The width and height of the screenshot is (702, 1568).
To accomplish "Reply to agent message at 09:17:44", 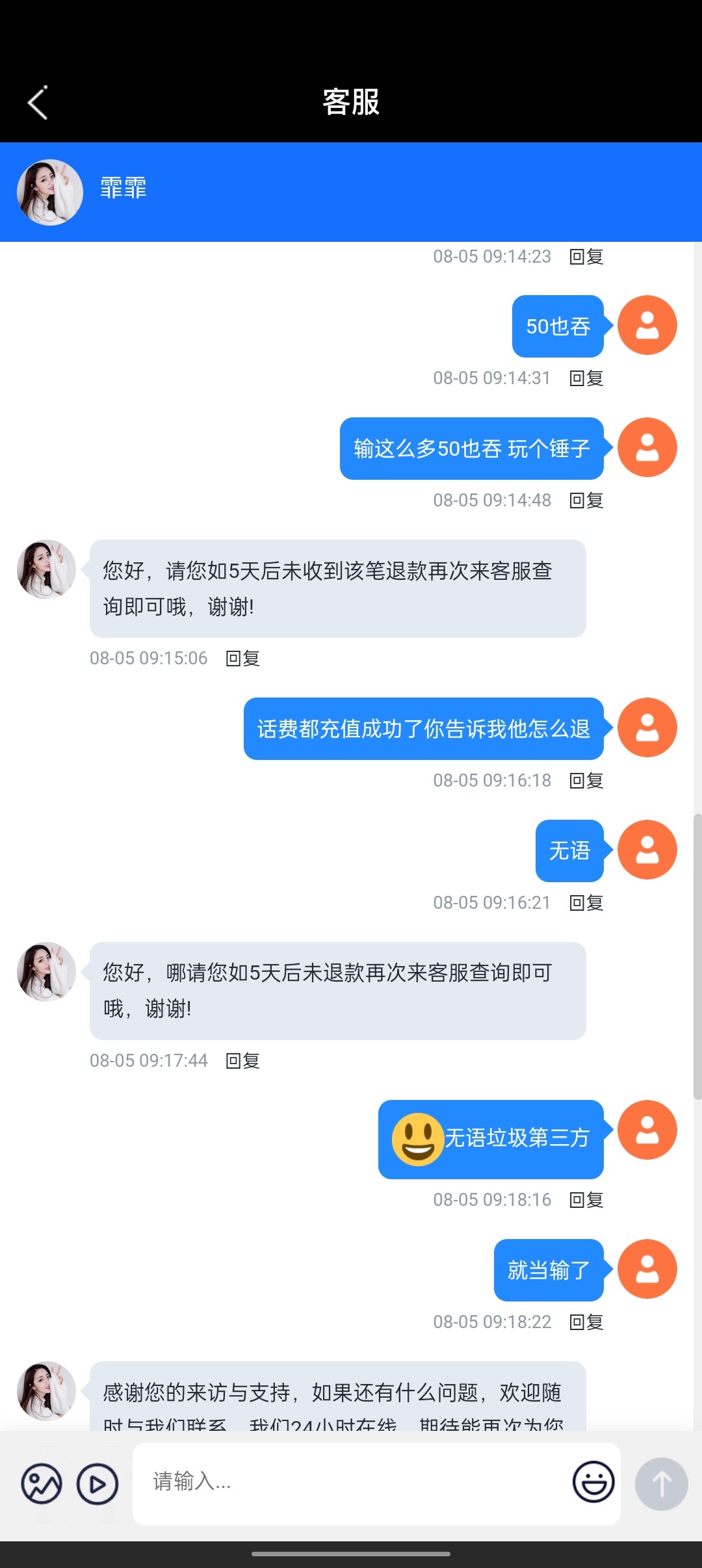I will click(242, 1061).
